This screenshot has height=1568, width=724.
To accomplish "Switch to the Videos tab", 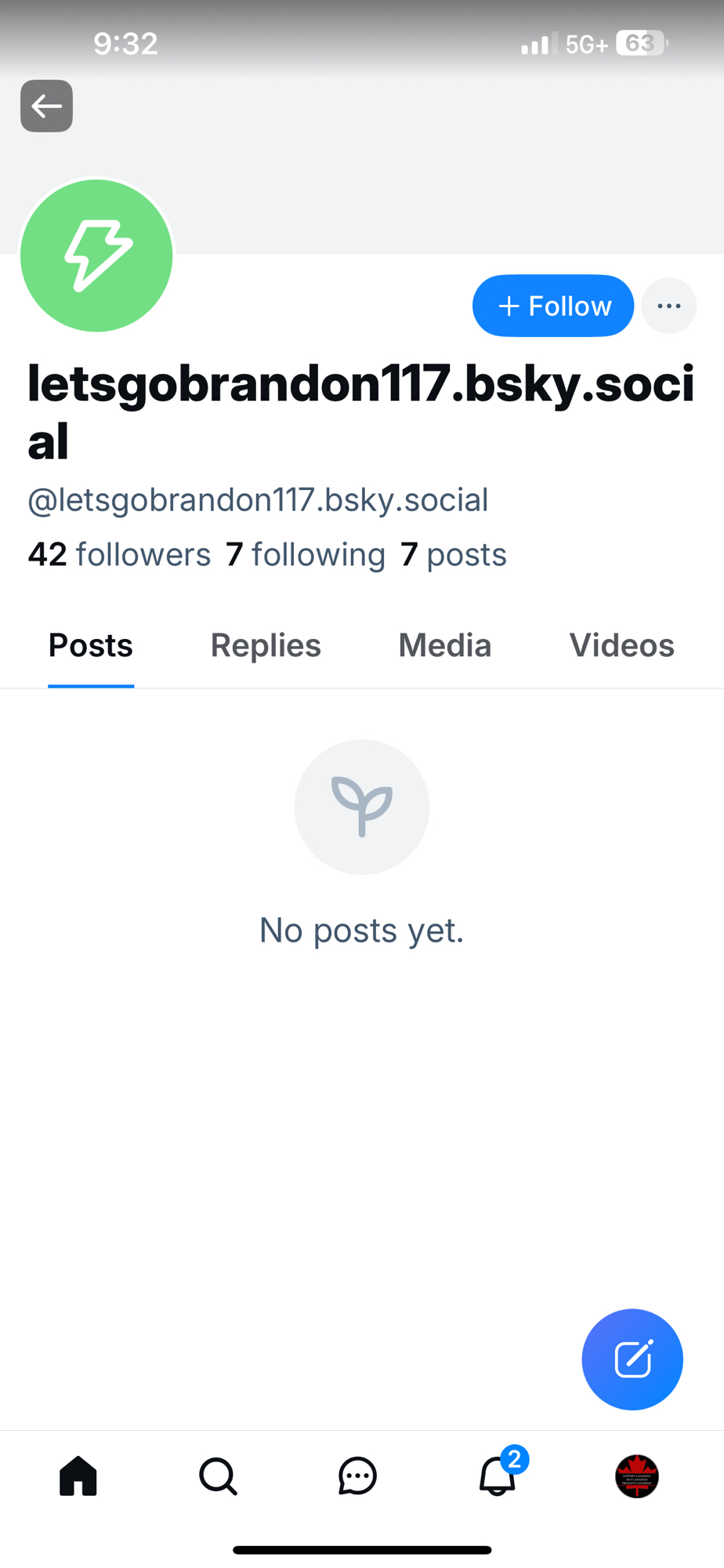I will point(621,646).
